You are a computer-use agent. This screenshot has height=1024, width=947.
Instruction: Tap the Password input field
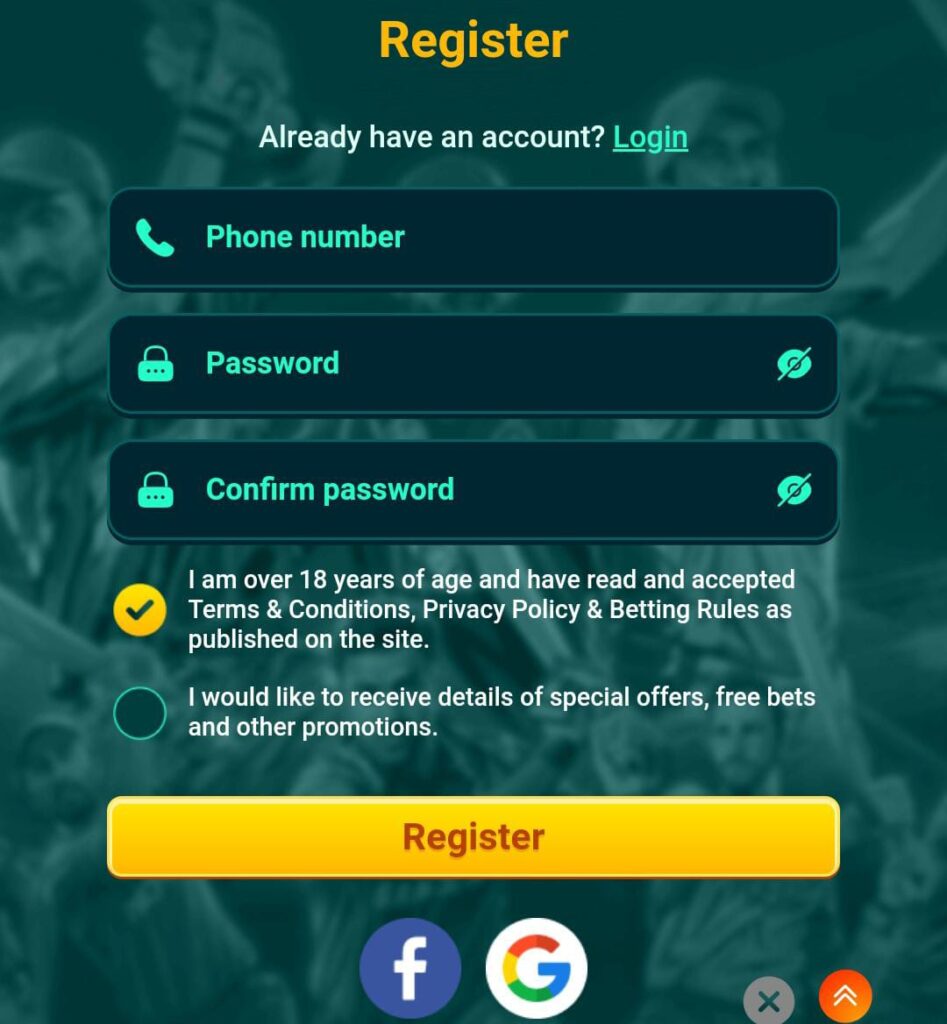pyautogui.click(x=450, y=364)
